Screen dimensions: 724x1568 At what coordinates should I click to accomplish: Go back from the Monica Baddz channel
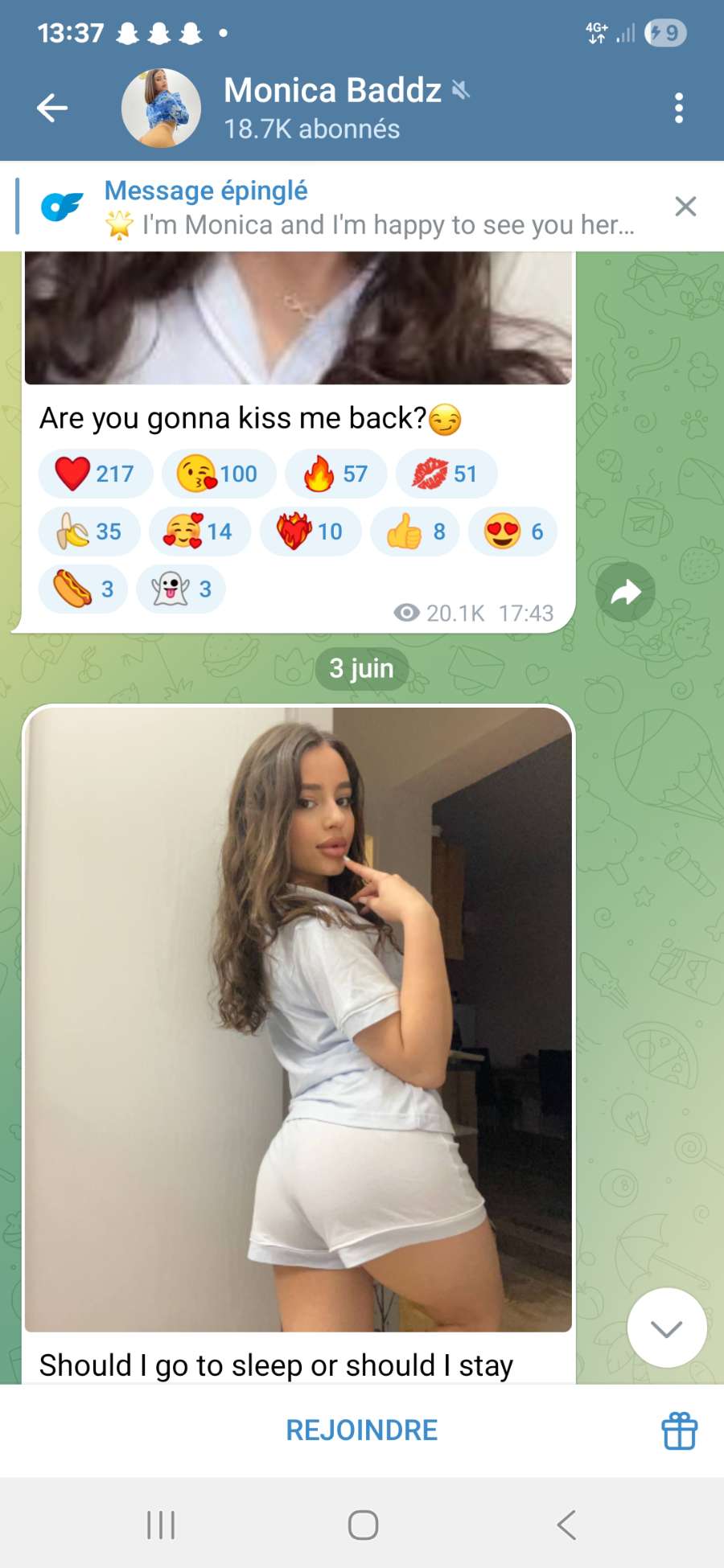tap(53, 108)
